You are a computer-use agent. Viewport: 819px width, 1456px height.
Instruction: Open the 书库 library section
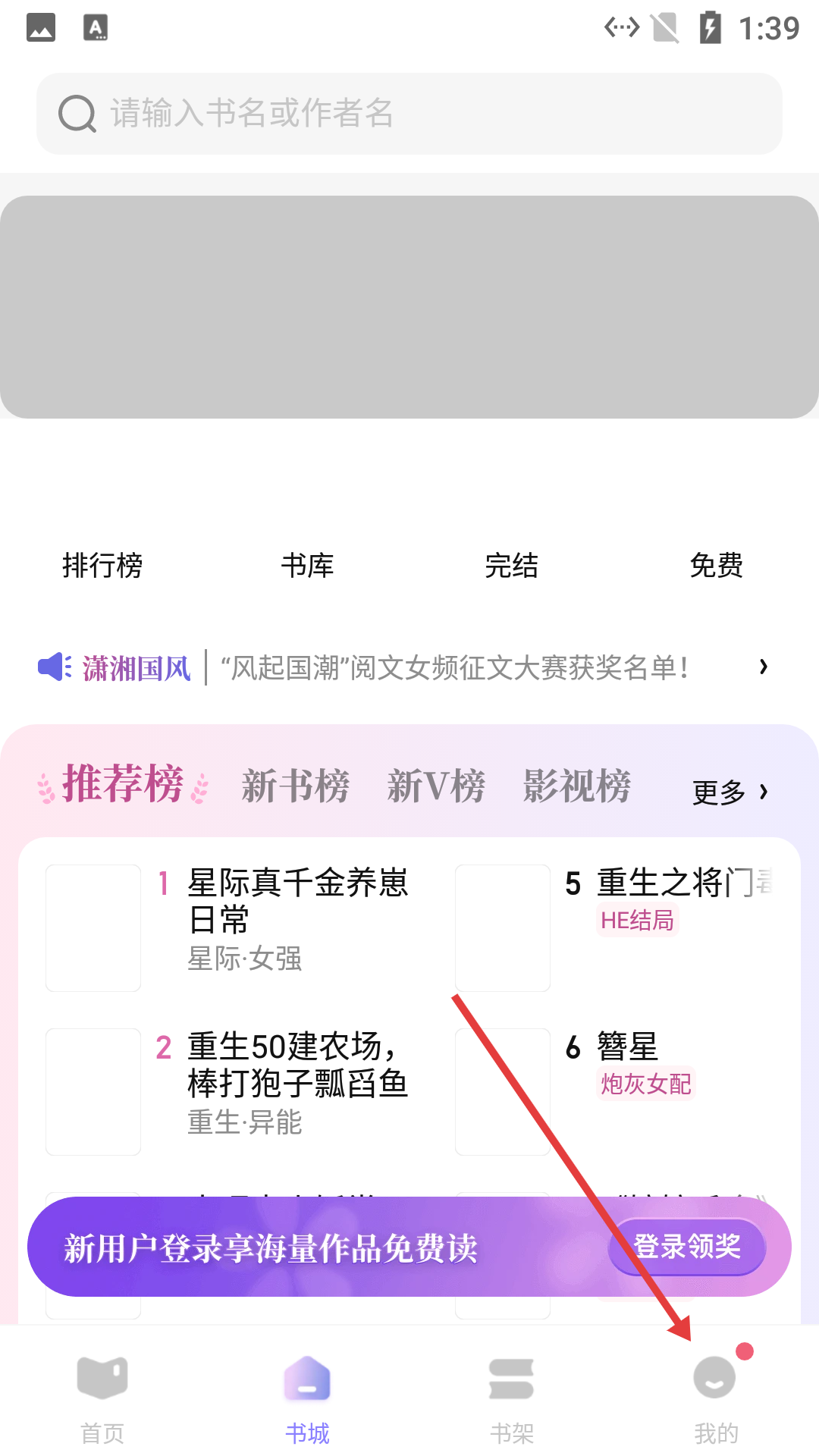click(x=307, y=565)
